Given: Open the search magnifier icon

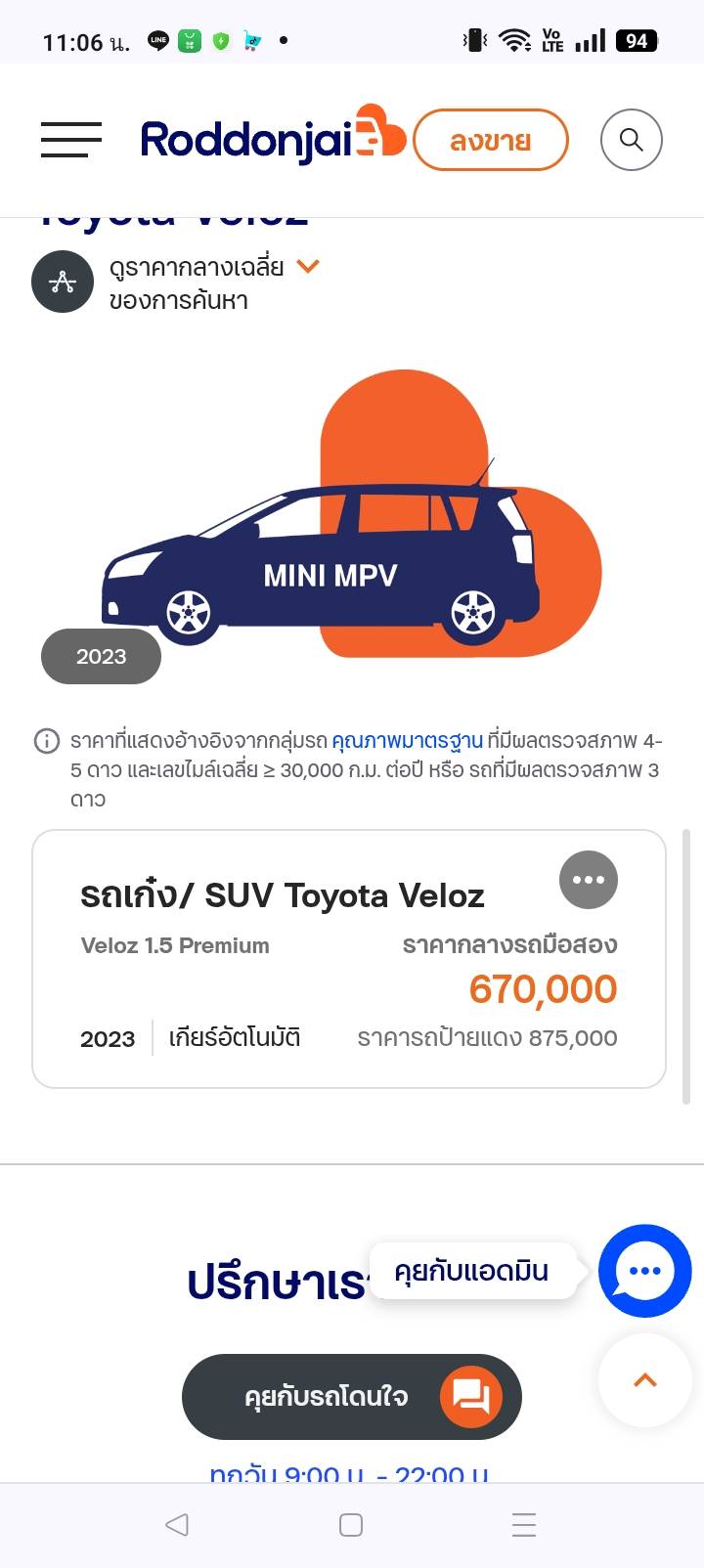Looking at the screenshot, I should point(632,140).
